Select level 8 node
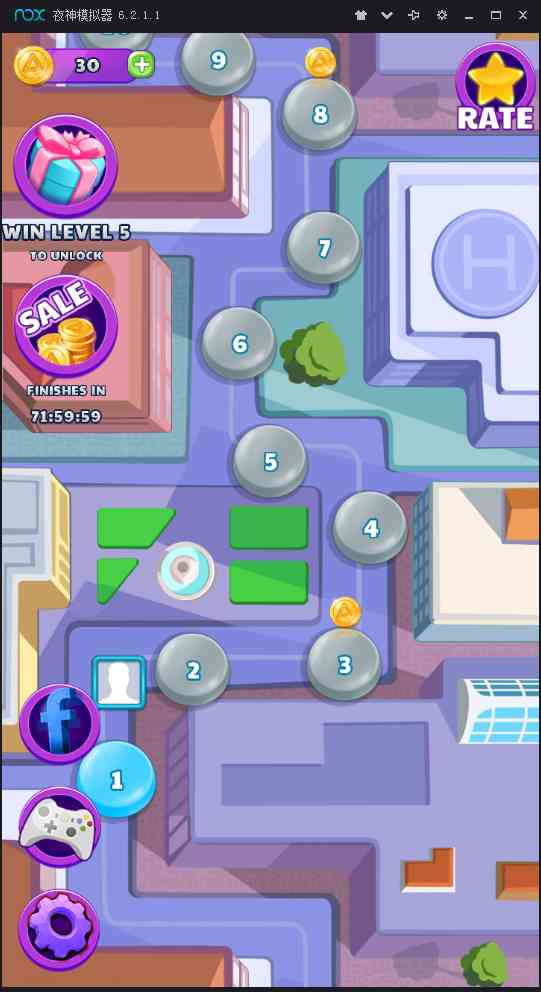This screenshot has height=992, width=541. 320,115
